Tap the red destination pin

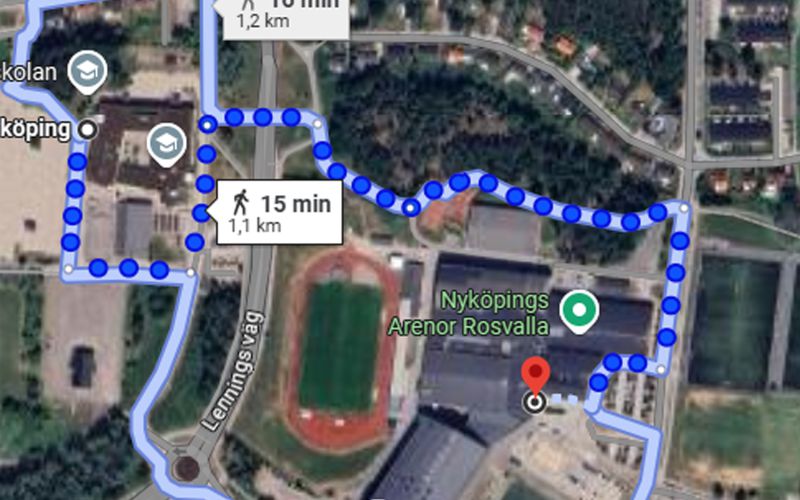click(536, 378)
